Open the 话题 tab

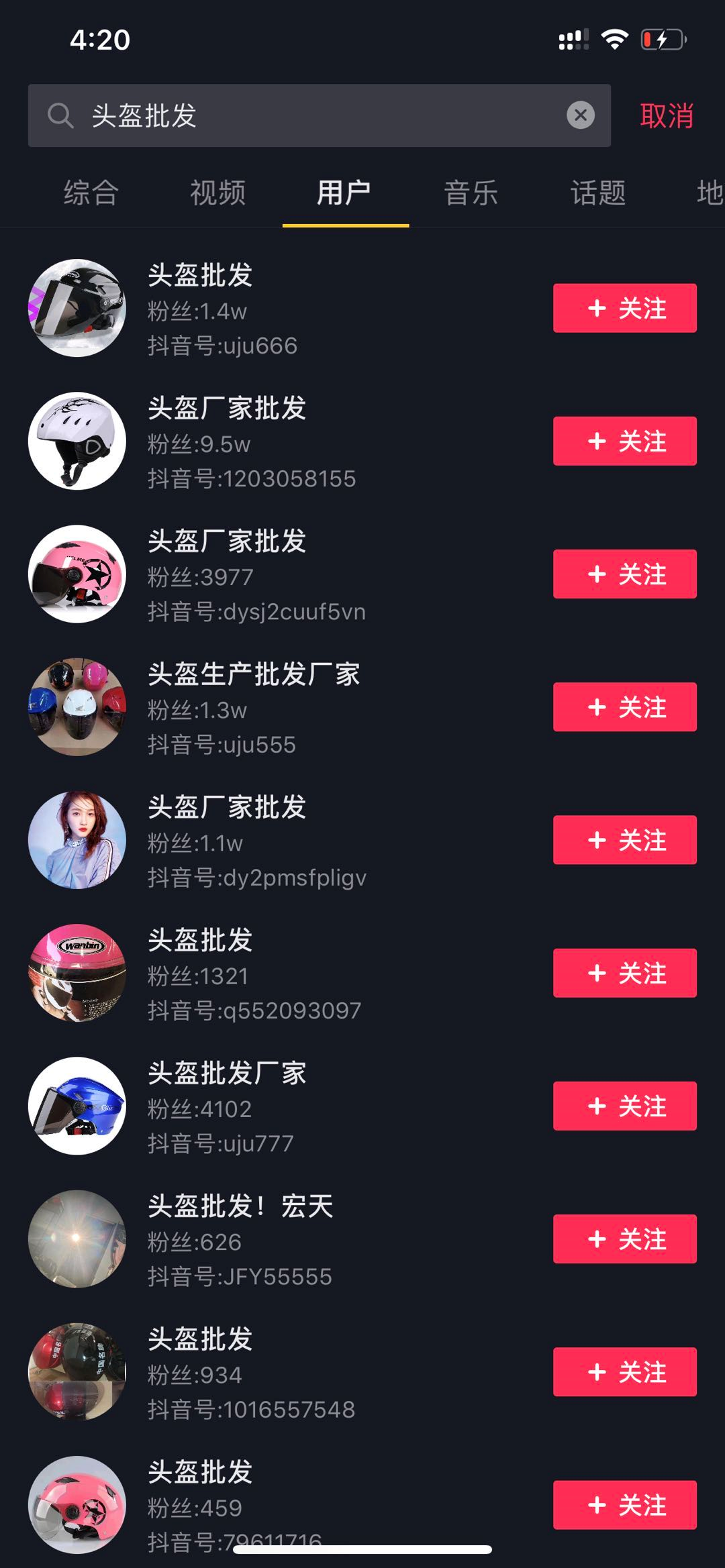[x=597, y=193]
